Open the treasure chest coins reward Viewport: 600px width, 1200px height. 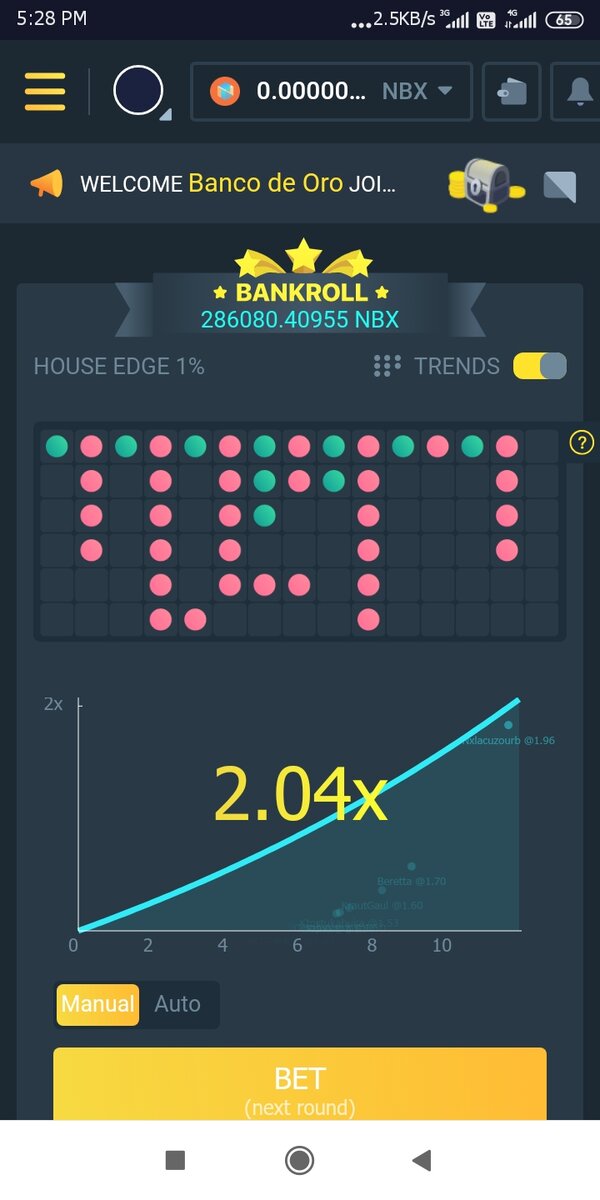pyautogui.click(x=484, y=184)
